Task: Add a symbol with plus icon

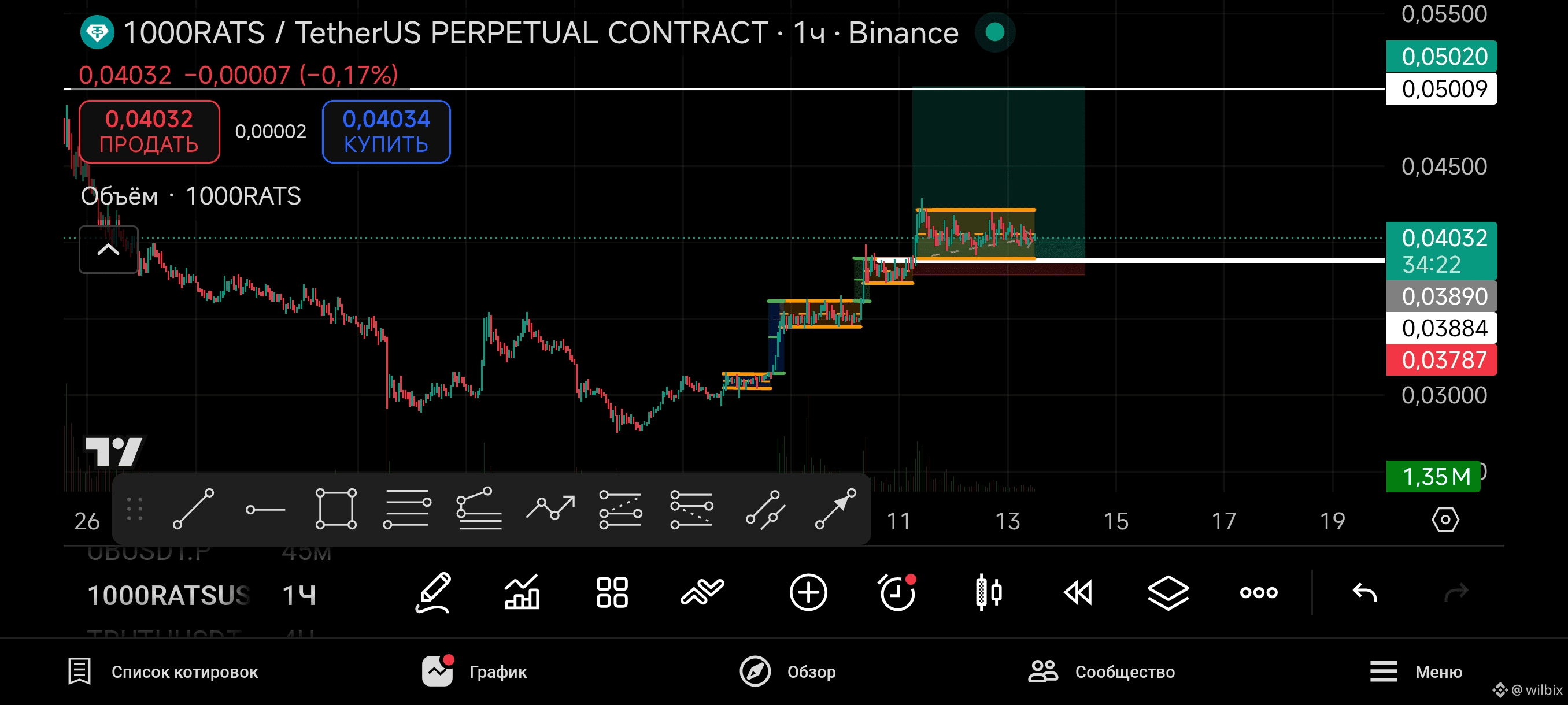Action: pos(808,592)
